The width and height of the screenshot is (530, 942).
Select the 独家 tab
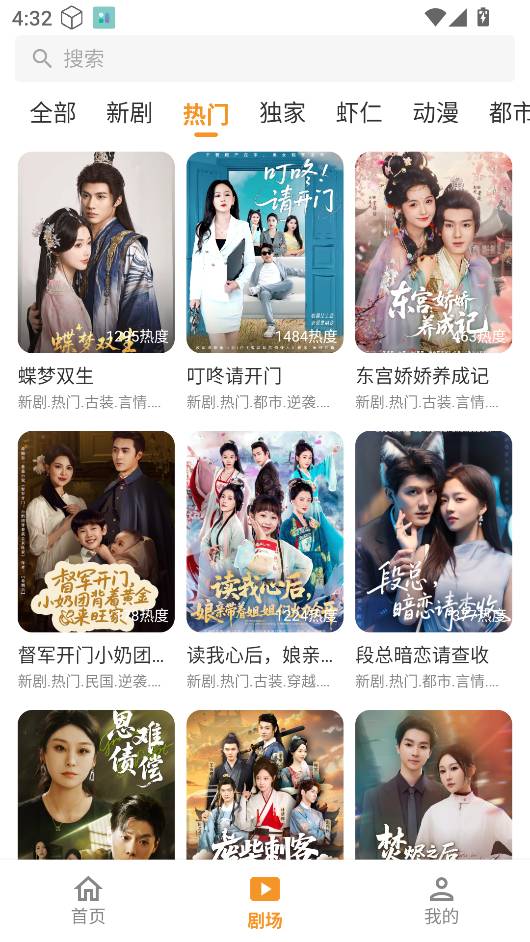tap(282, 113)
